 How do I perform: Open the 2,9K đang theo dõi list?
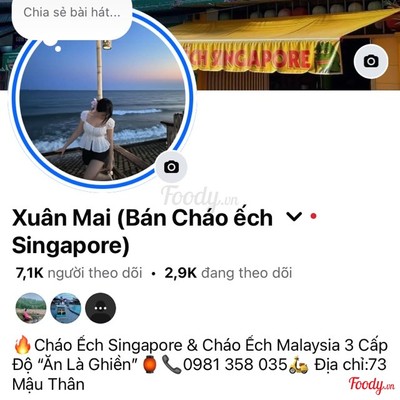coord(228,273)
